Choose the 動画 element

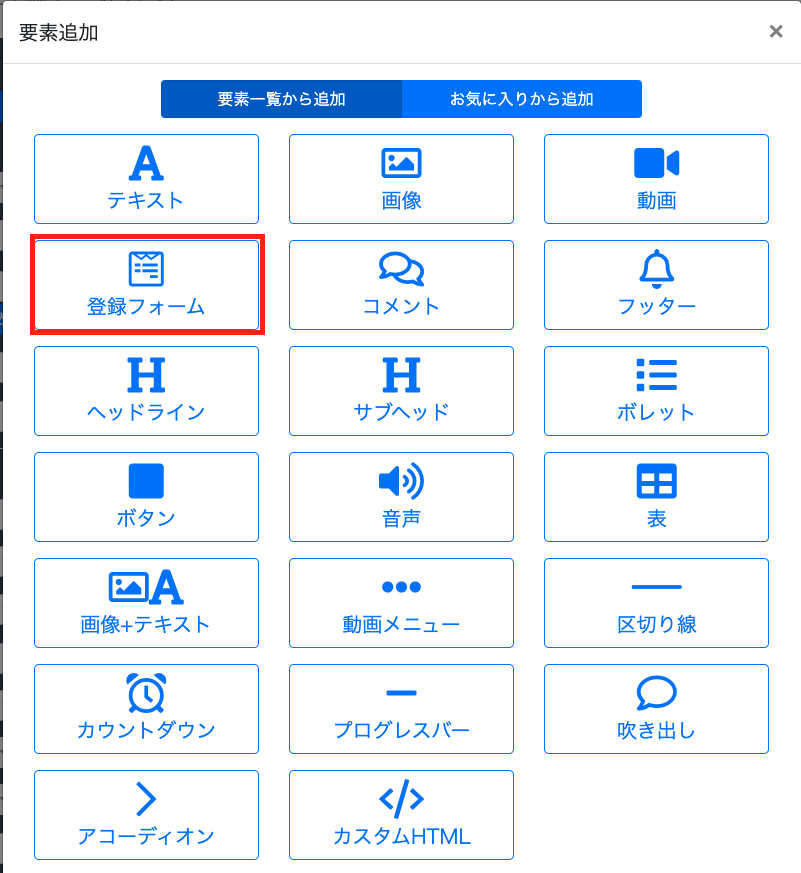pyautogui.click(x=656, y=179)
